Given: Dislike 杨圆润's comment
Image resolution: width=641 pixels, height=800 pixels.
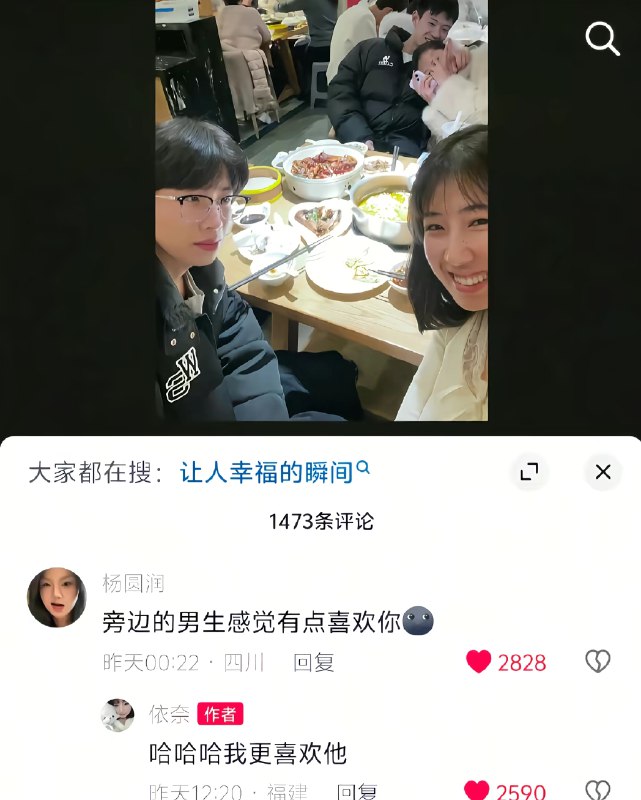Looking at the screenshot, I should pyautogui.click(x=597, y=661).
